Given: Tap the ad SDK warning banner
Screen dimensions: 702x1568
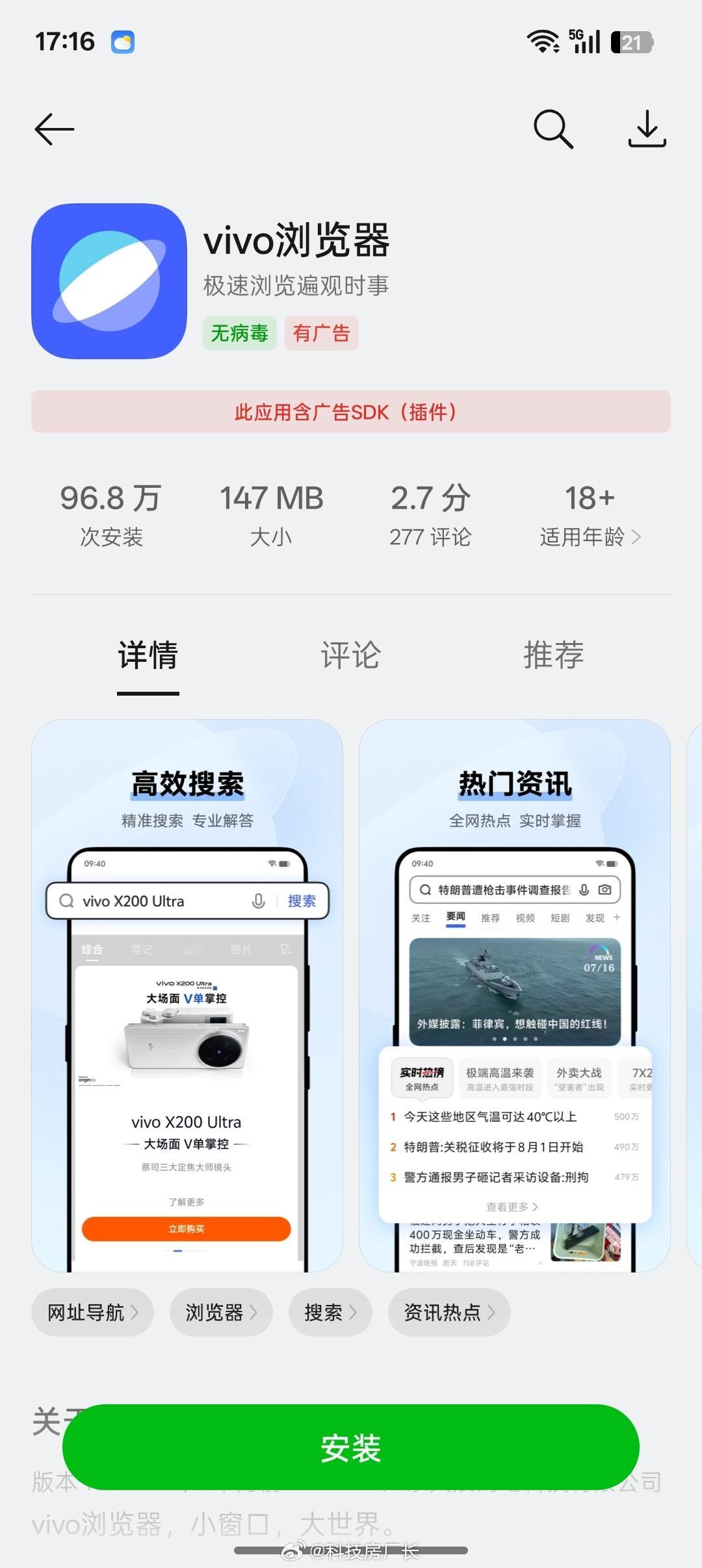Looking at the screenshot, I should pos(351,412).
